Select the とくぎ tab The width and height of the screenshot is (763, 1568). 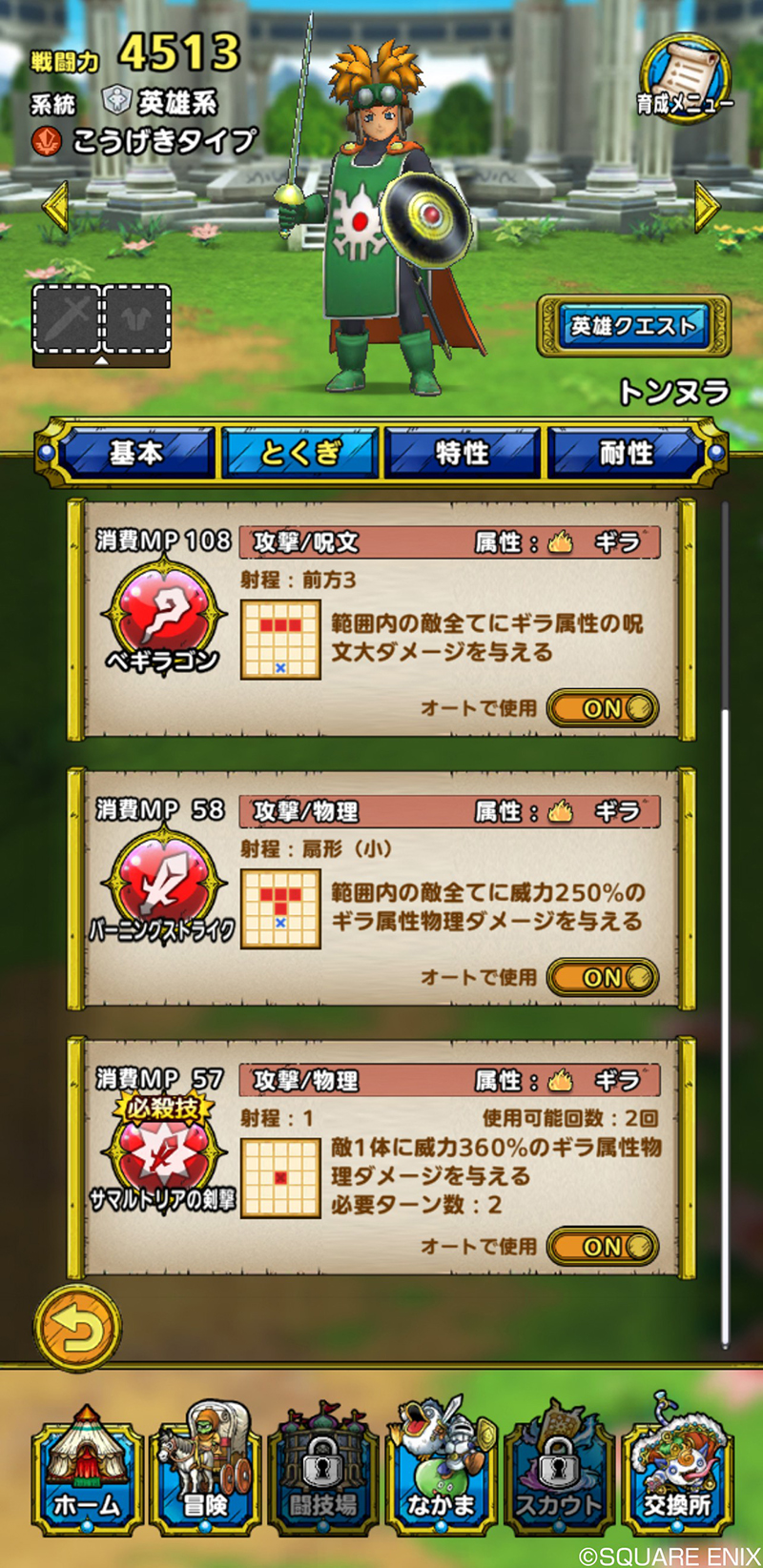[x=300, y=454]
